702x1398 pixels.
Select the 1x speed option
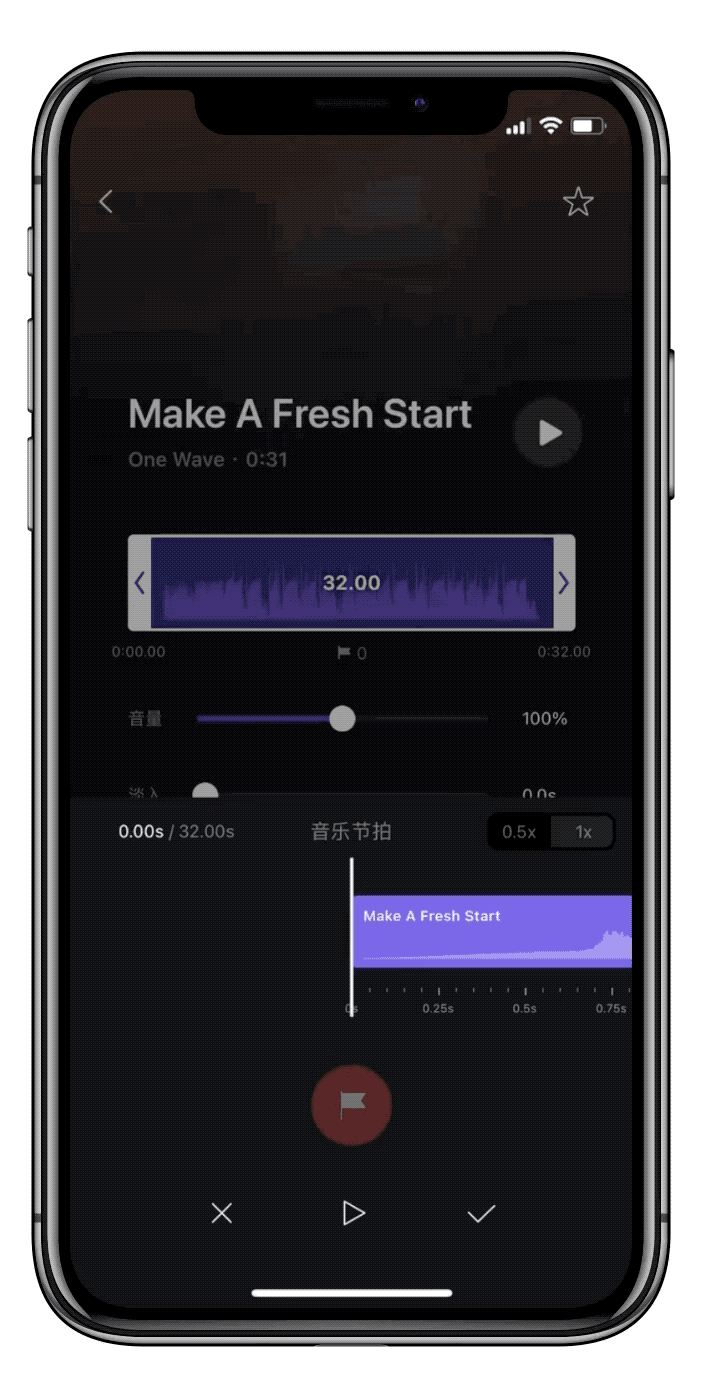point(583,832)
